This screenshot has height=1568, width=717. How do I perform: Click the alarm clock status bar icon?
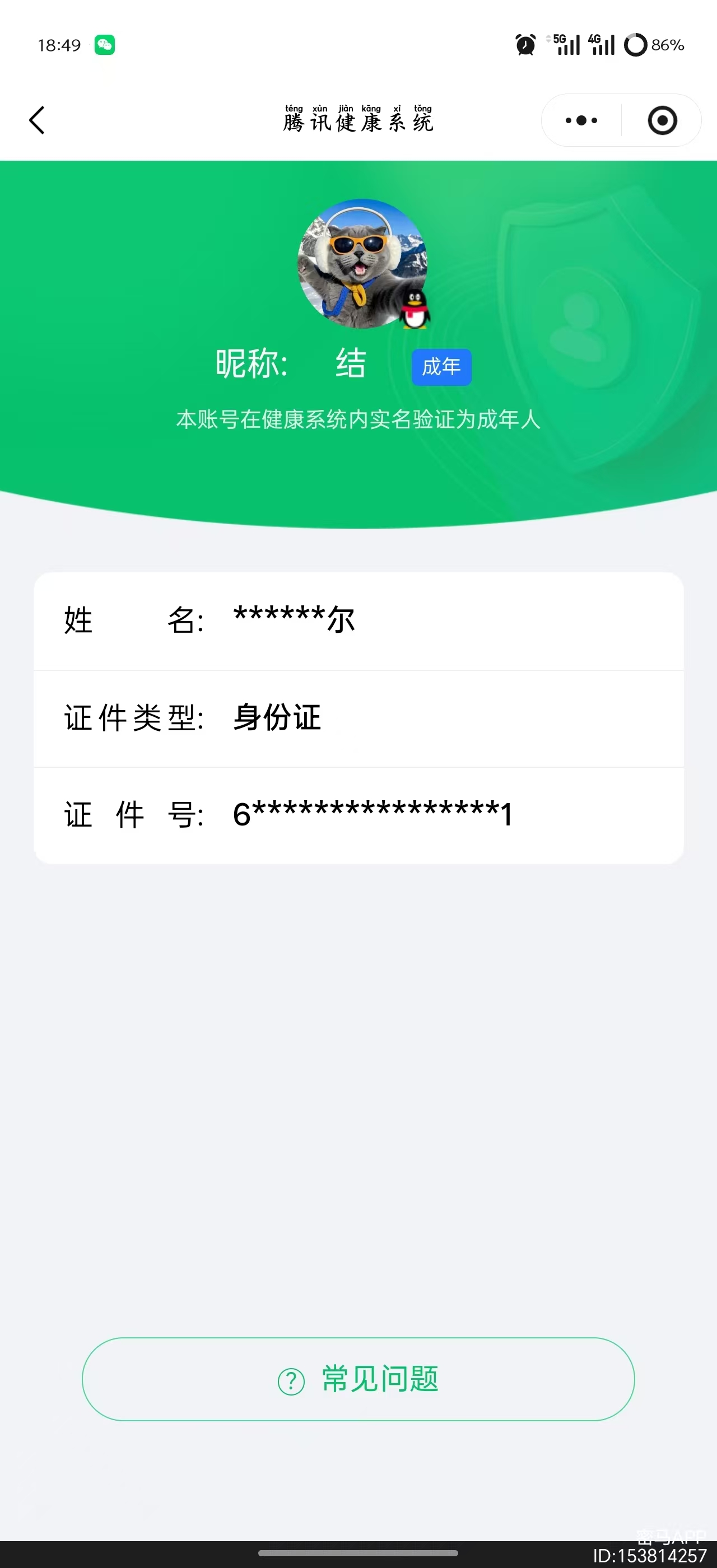pos(524,44)
